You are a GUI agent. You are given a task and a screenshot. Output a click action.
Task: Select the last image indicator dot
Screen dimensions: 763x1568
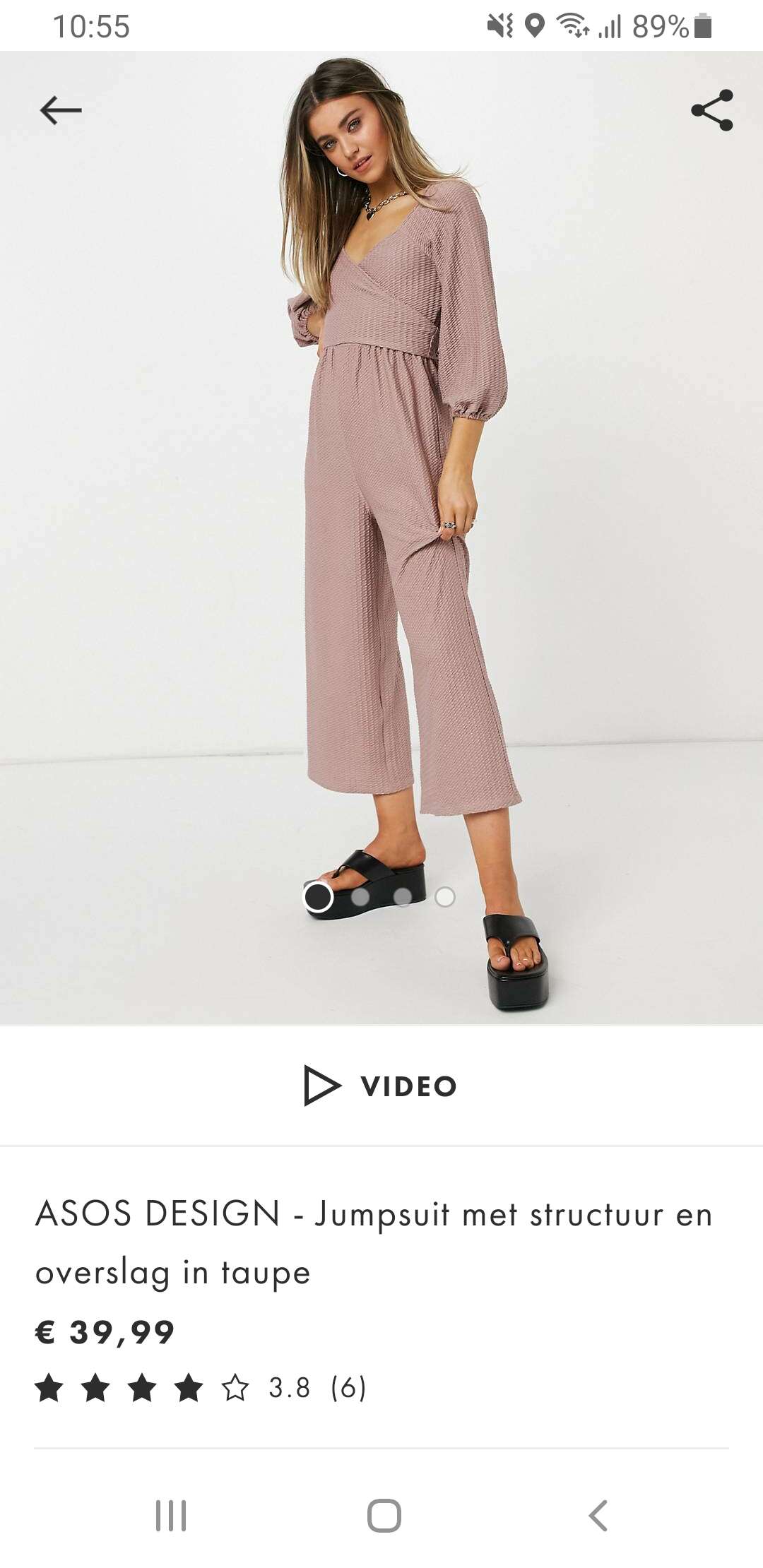tap(445, 897)
